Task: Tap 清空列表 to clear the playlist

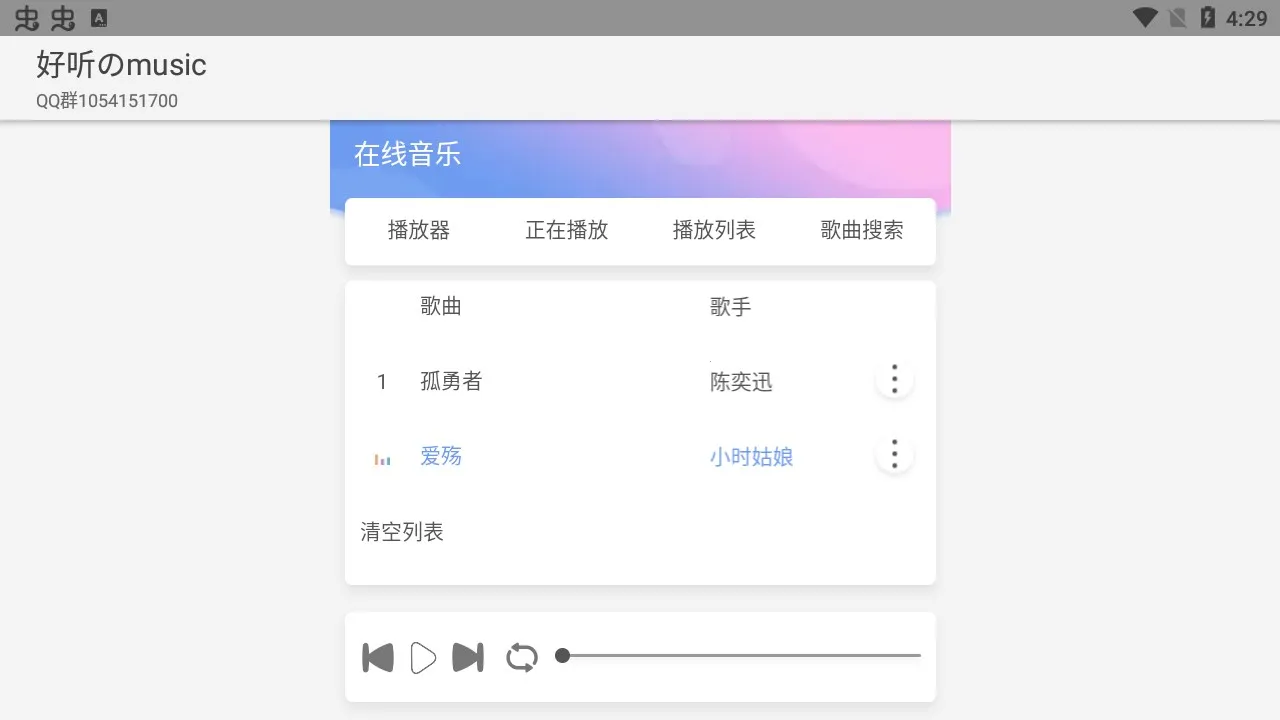Action: [x=402, y=532]
